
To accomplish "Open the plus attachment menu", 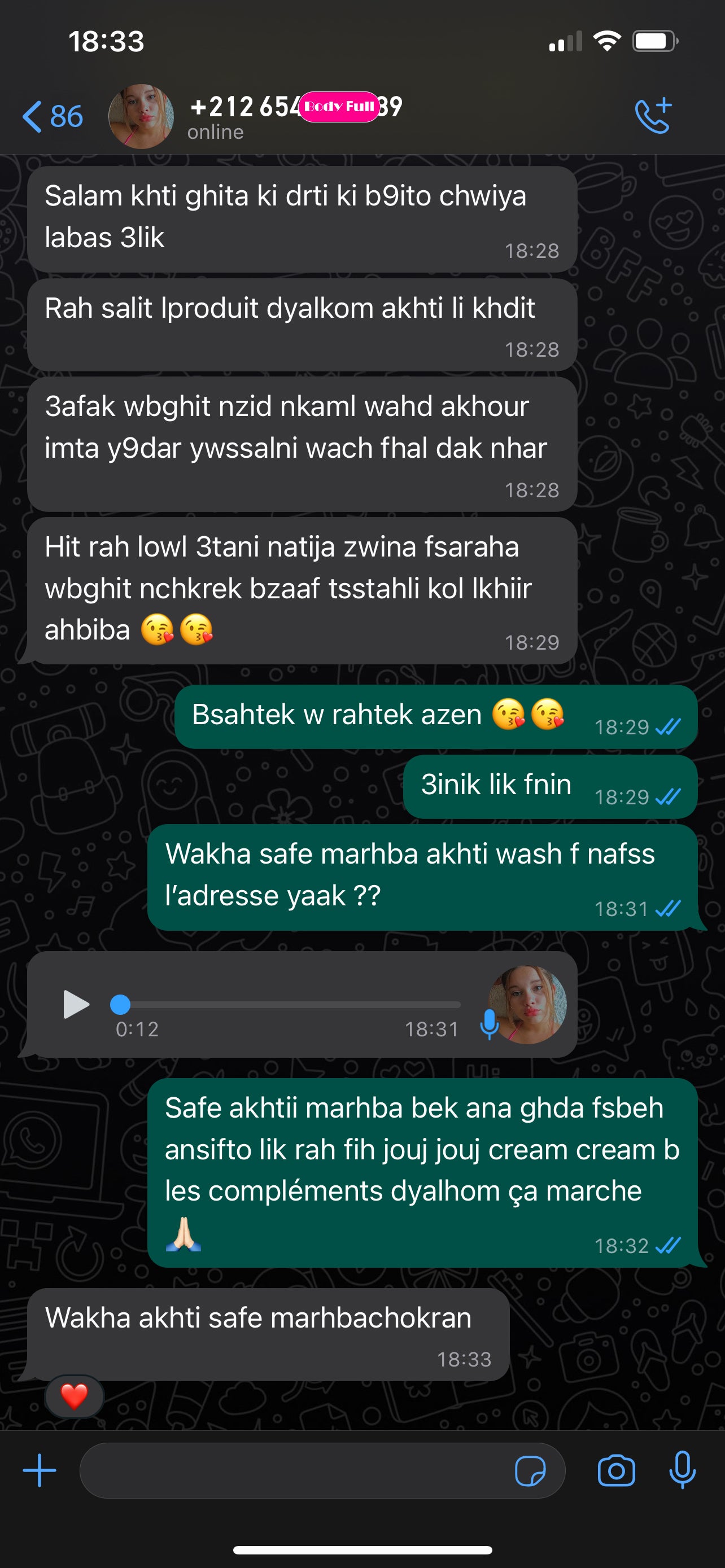I will pos(40,1470).
